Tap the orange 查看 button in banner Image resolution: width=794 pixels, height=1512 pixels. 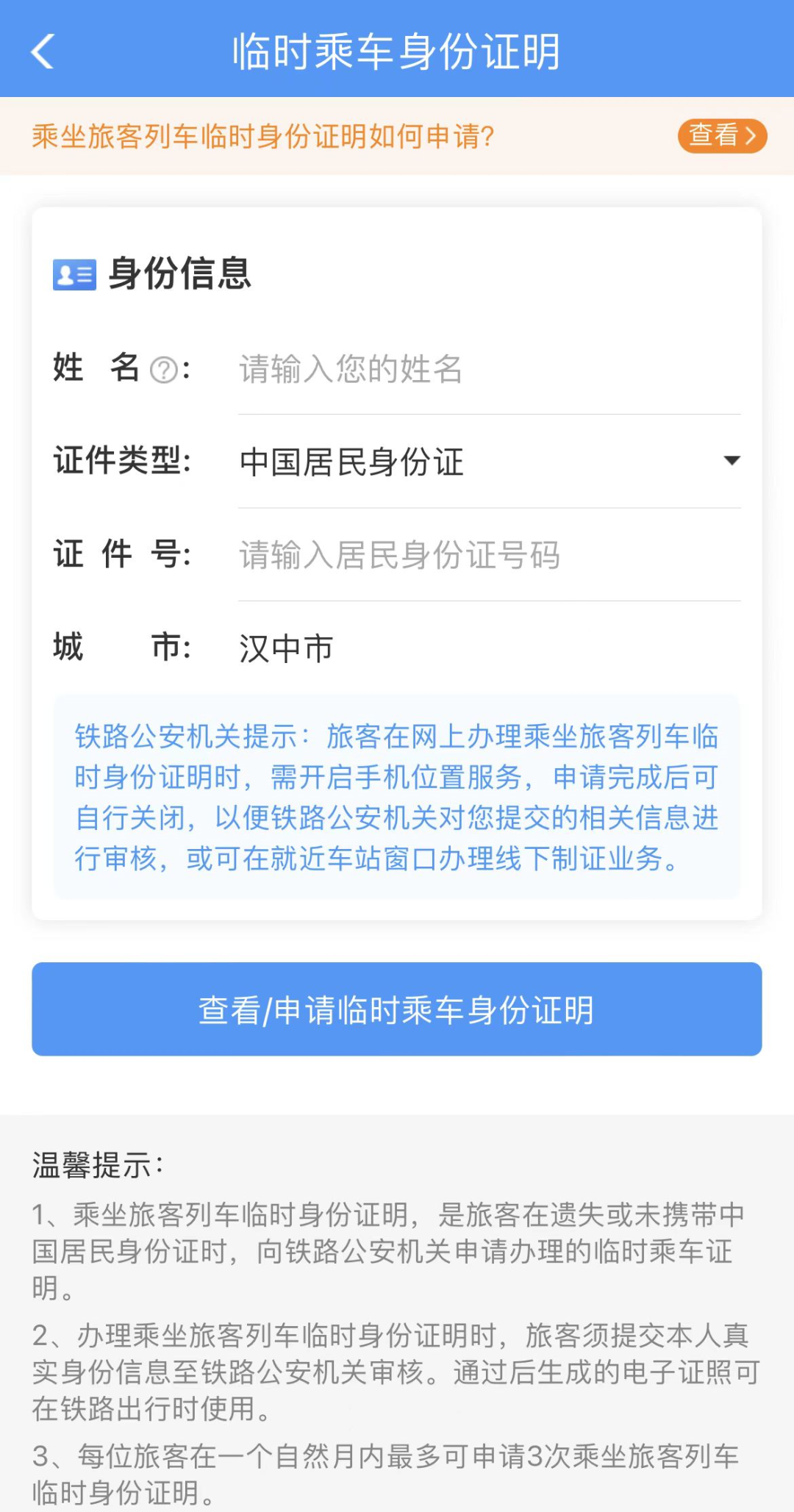tap(722, 136)
